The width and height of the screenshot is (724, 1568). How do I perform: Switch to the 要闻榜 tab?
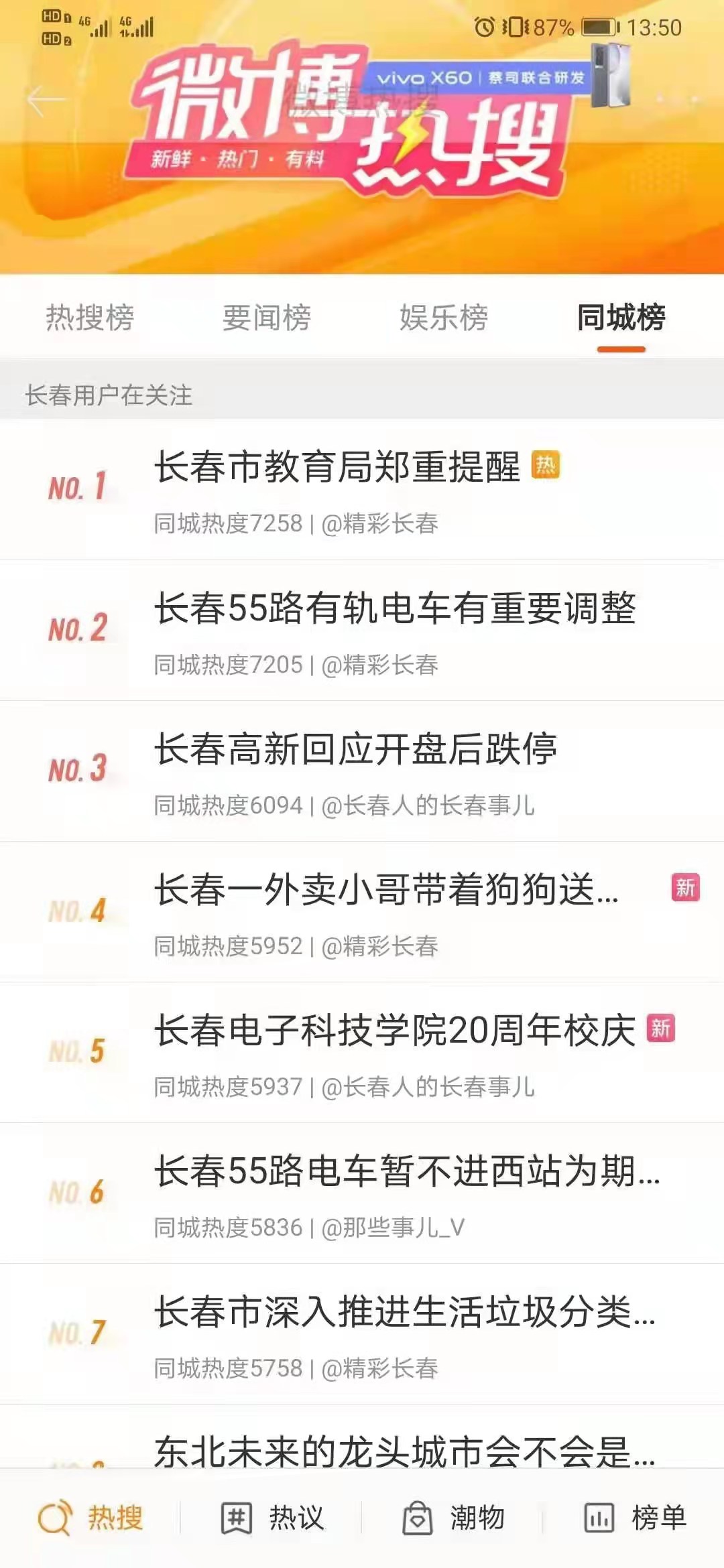pyautogui.click(x=267, y=317)
